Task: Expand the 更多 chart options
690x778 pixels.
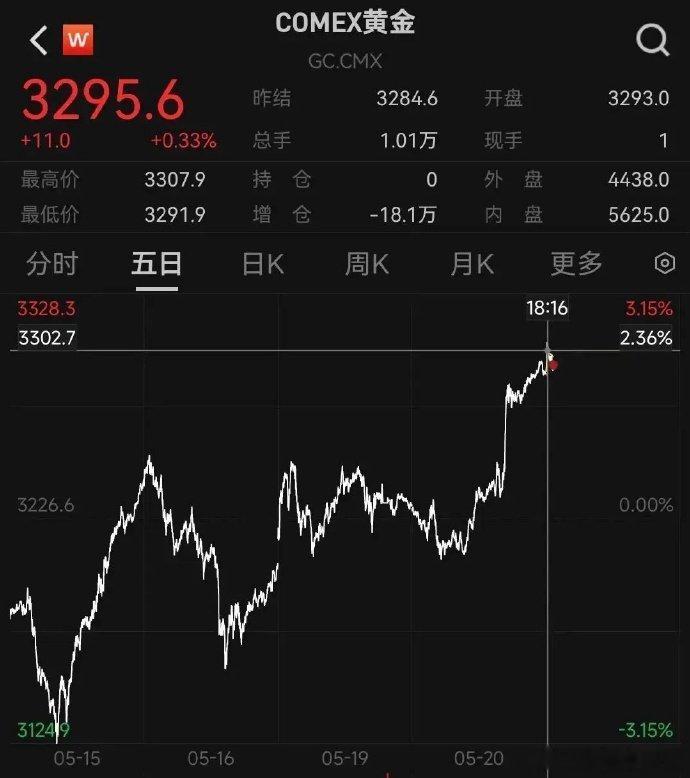Action: click(x=577, y=264)
